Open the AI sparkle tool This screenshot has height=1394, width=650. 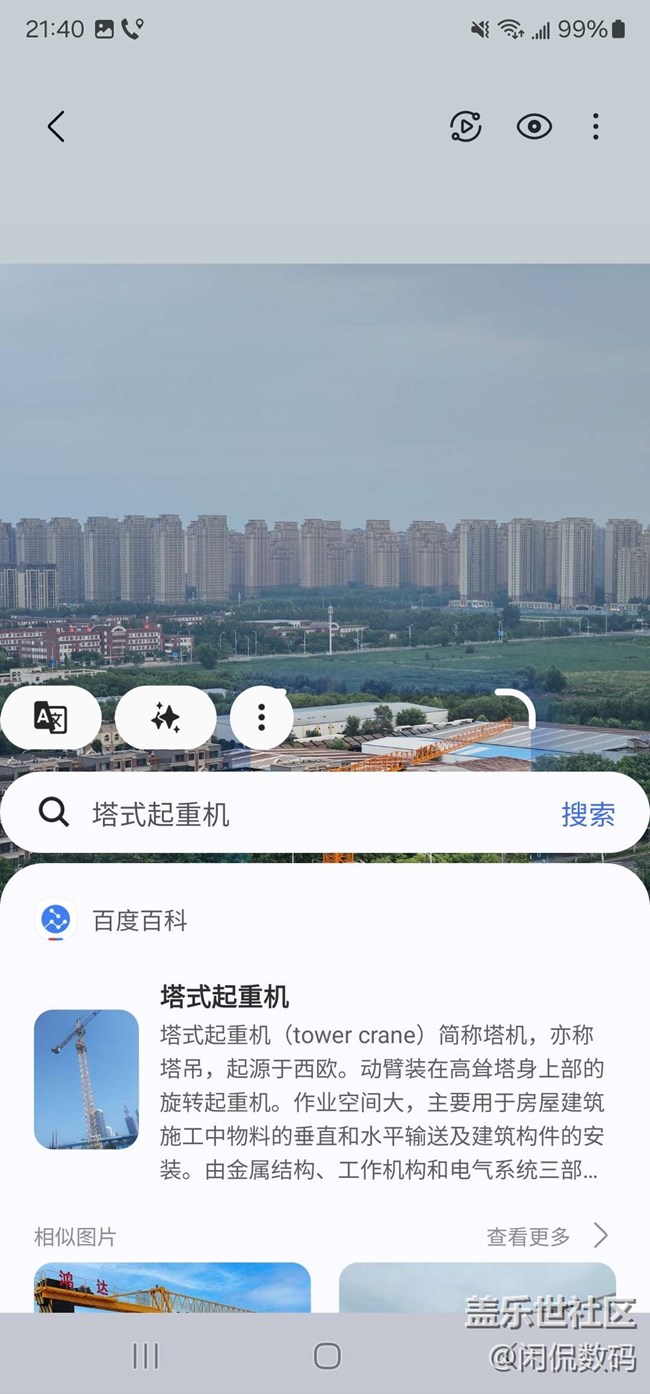tap(165, 717)
